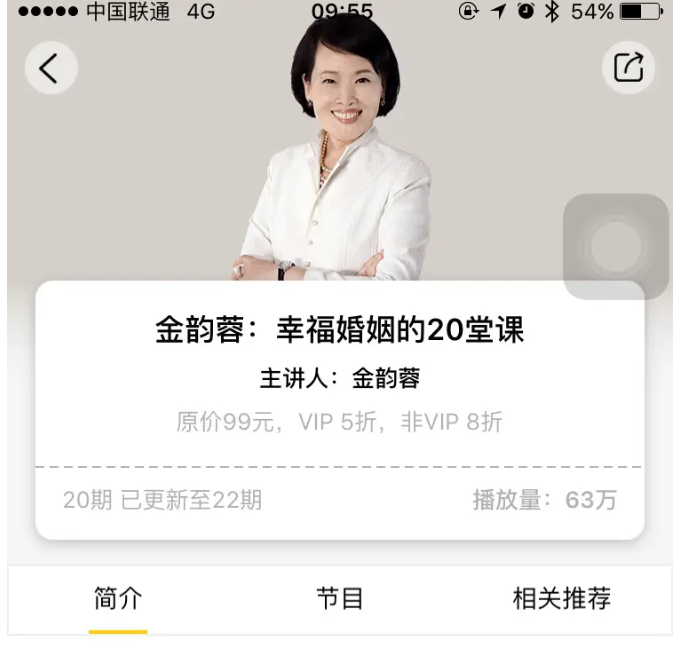Open the 相关推荐 tab

(x=561, y=599)
